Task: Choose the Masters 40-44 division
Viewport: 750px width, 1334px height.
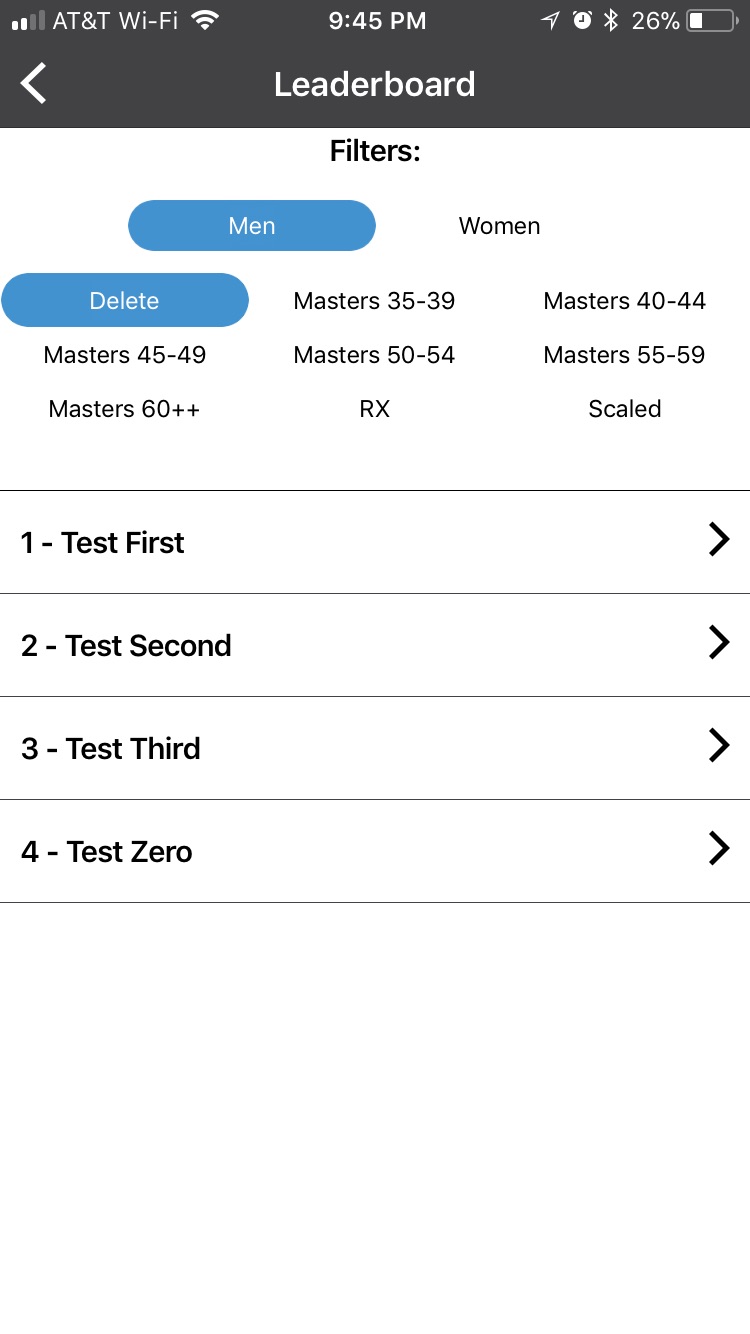Action: click(624, 301)
